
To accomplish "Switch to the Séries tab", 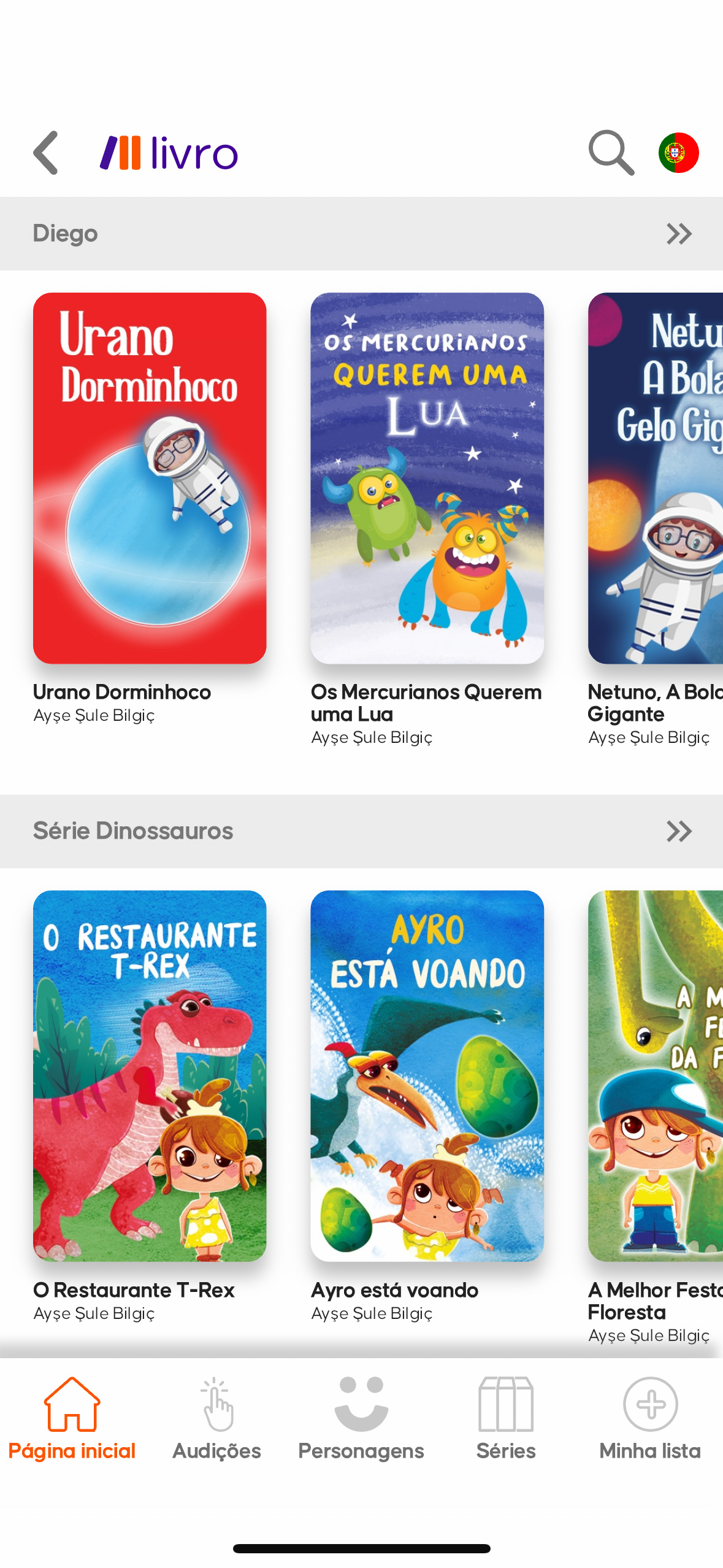I will tap(506, 1418).
